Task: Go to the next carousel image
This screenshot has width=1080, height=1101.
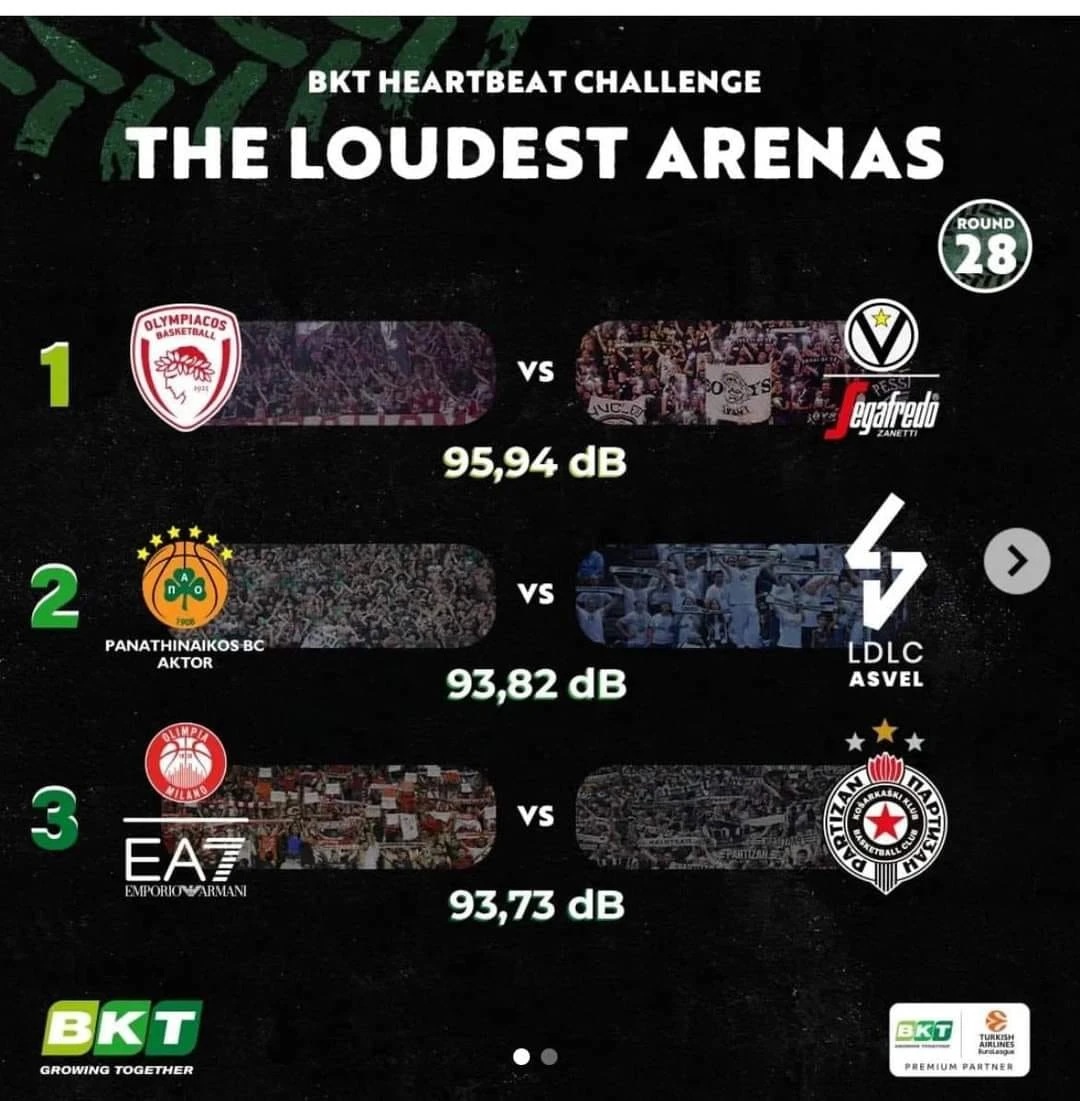Action: point(1016,562)
